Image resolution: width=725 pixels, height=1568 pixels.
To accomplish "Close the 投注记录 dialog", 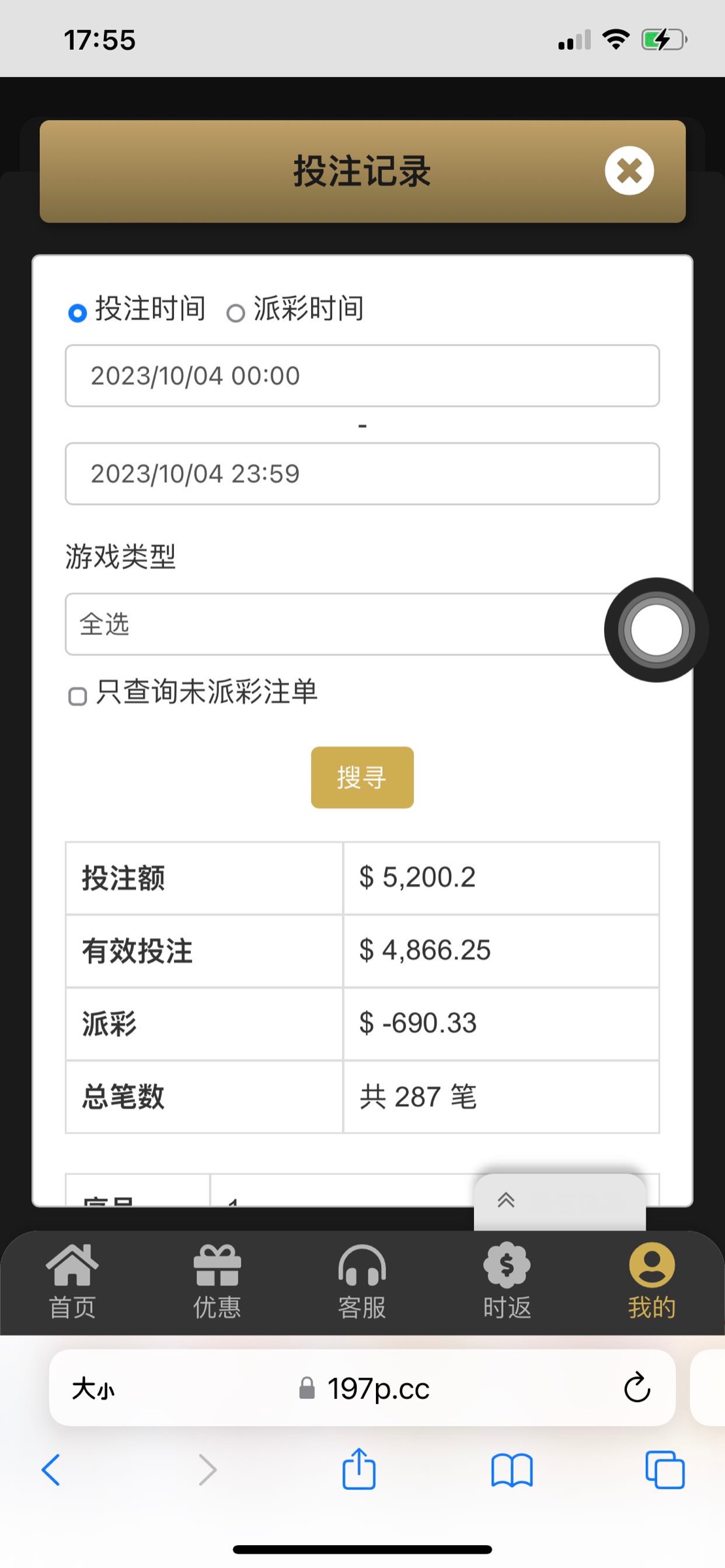I will [629, 171].
